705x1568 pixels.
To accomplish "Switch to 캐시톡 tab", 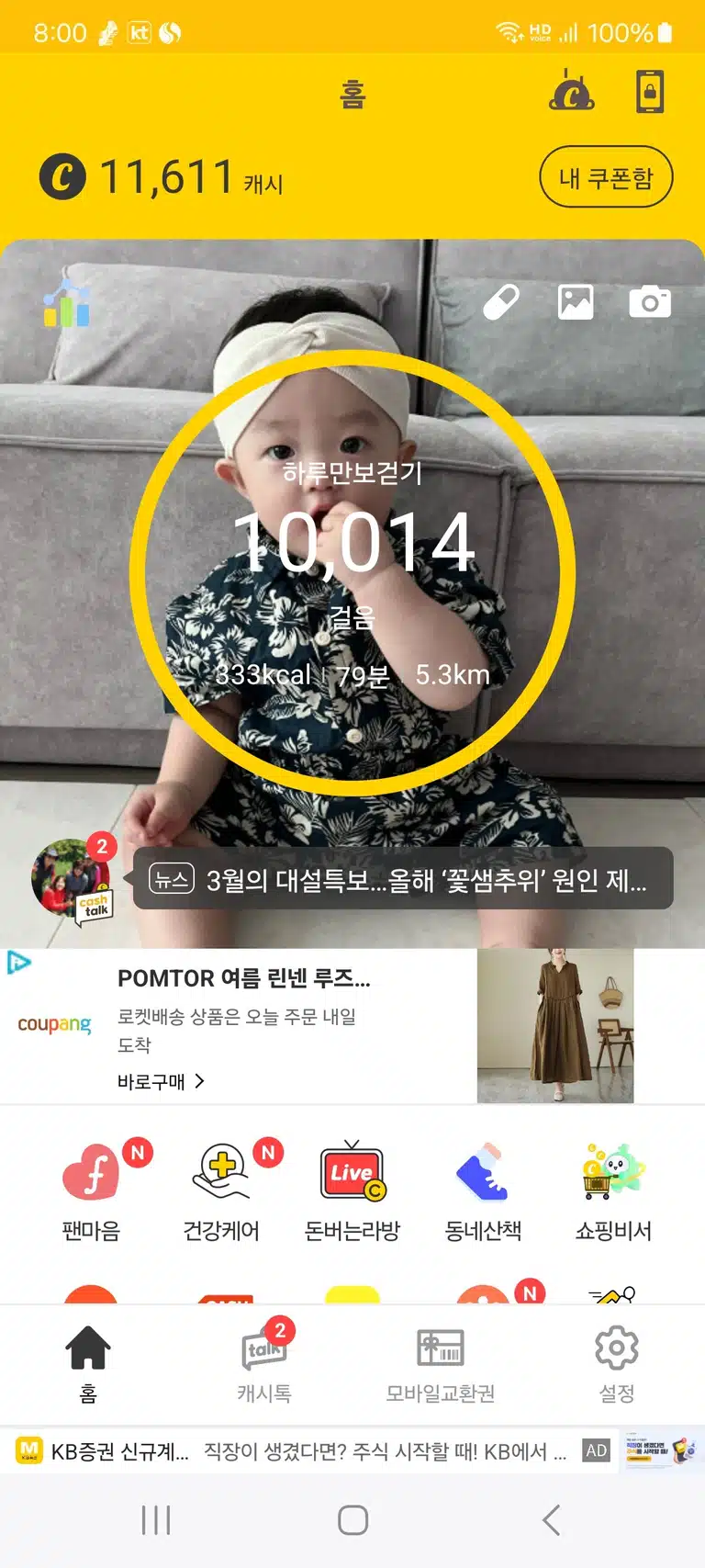I will pyautogui.click(x=264, y=1363).
